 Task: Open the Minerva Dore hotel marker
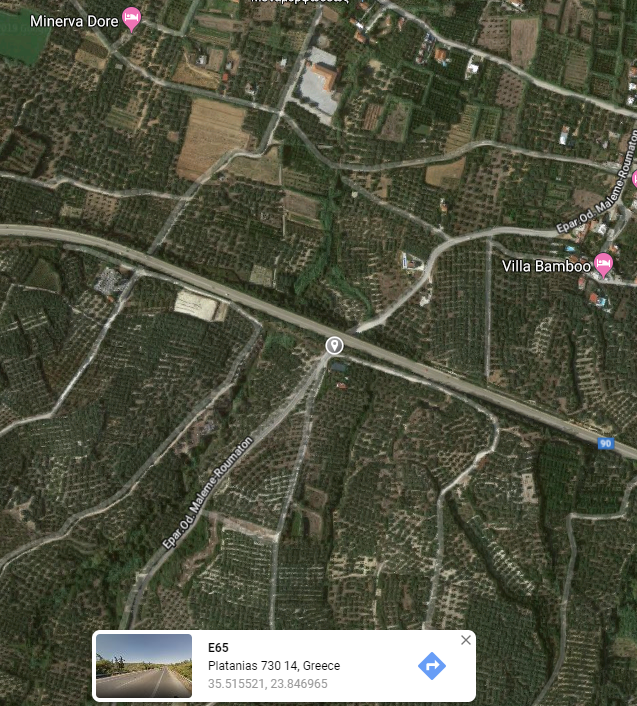click(131, 18)
